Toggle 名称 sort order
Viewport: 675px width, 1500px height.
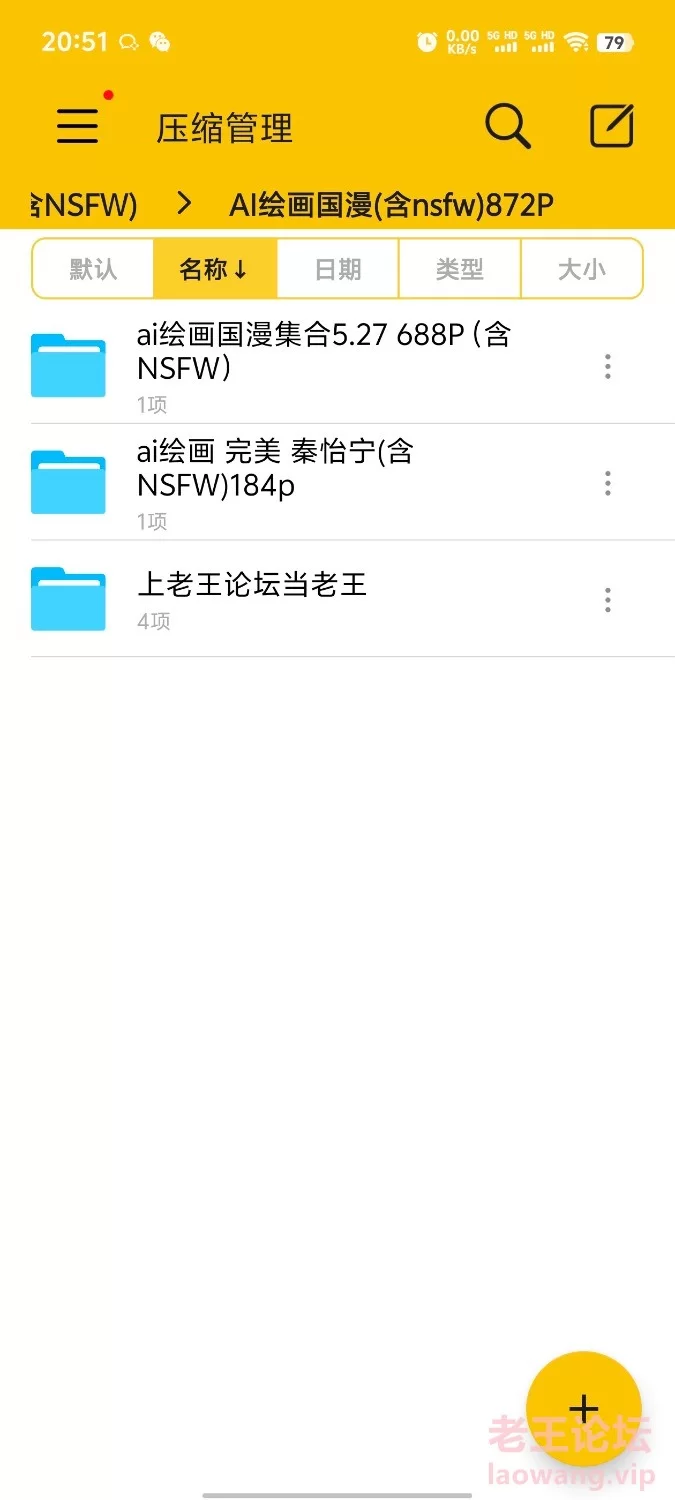pyautogui.click(x=214, y=269)
